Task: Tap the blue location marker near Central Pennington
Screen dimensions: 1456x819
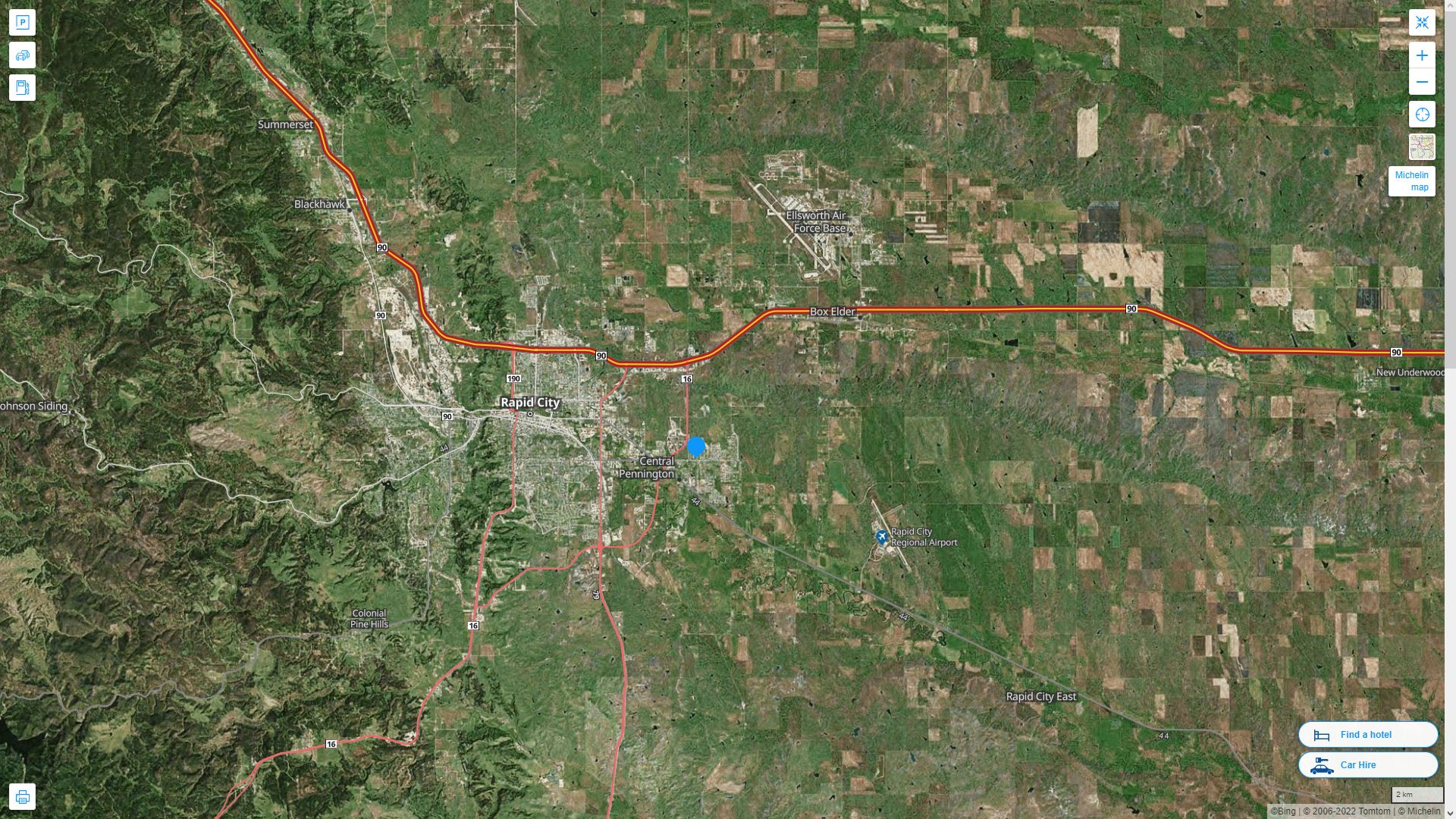Action: (x=696, y=447)
